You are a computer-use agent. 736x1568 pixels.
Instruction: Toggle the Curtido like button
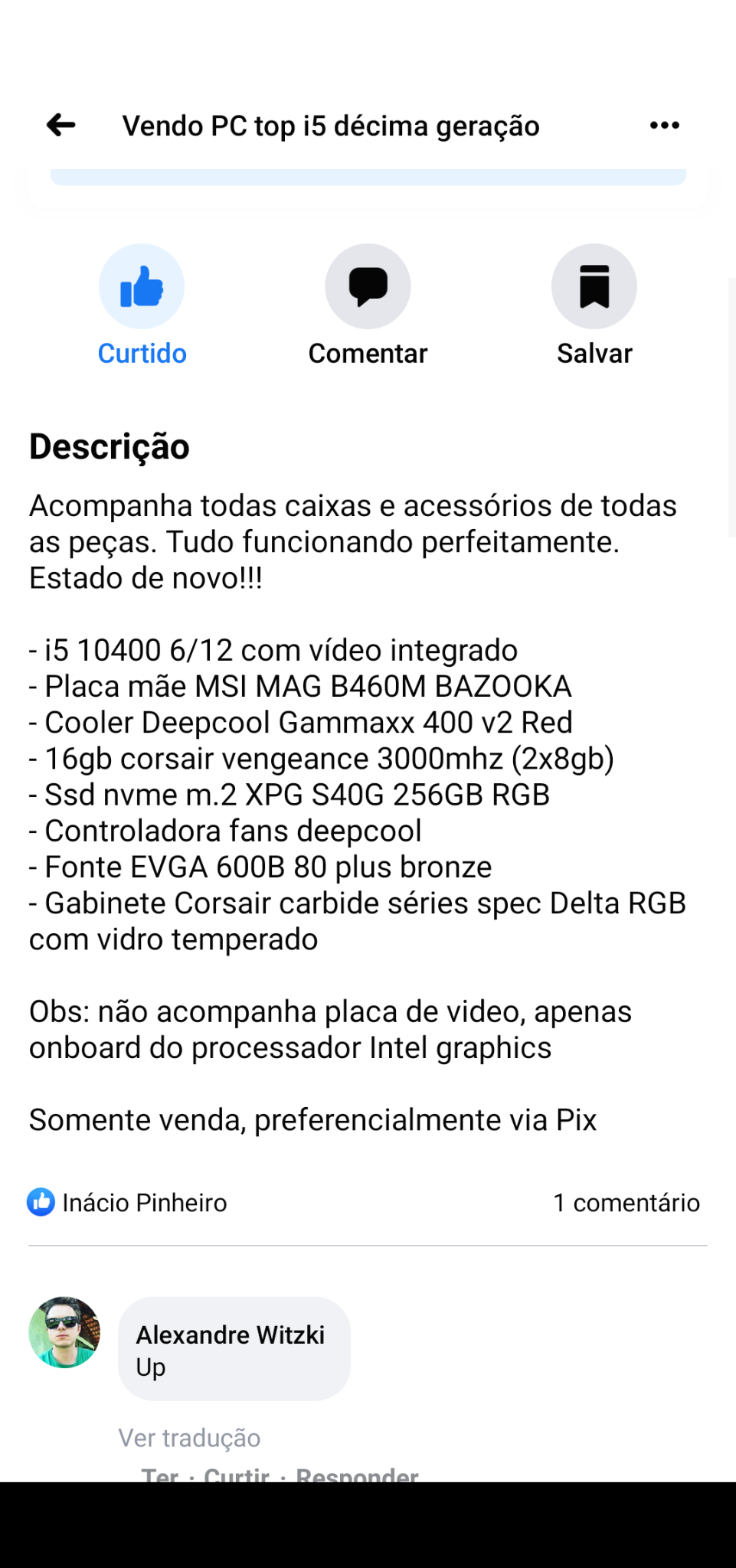pyautogui.click(x=142, y=305)
